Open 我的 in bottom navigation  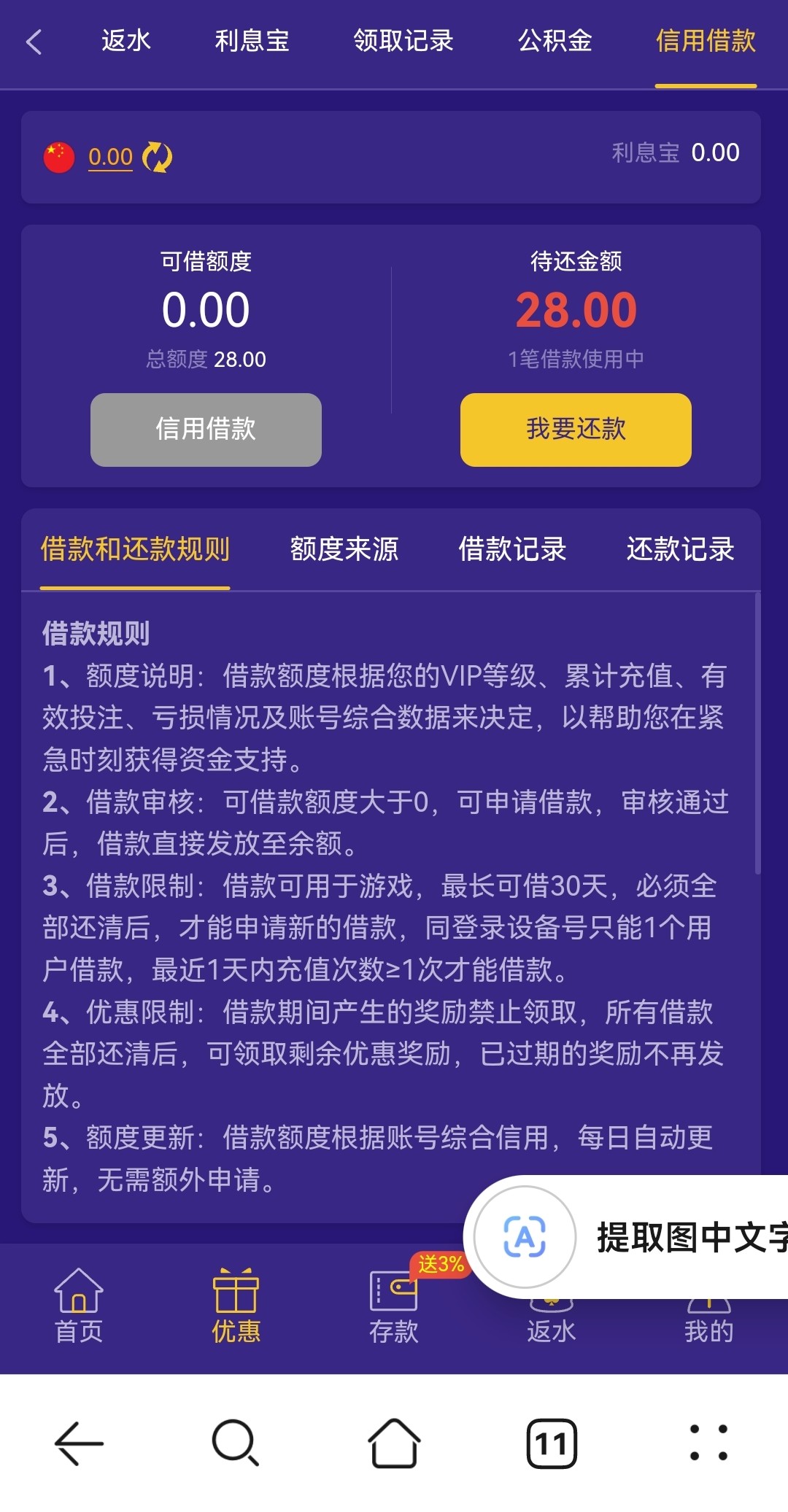point(708,1329)
